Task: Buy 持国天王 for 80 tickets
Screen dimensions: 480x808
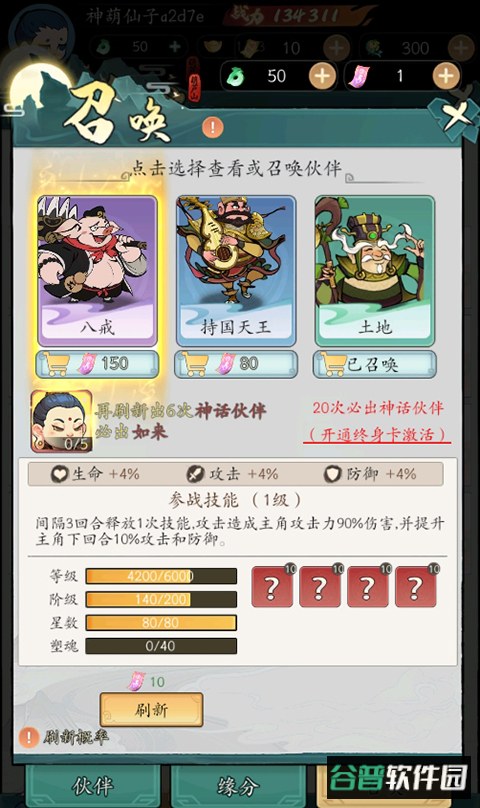Action: click(x=236, y=364)
